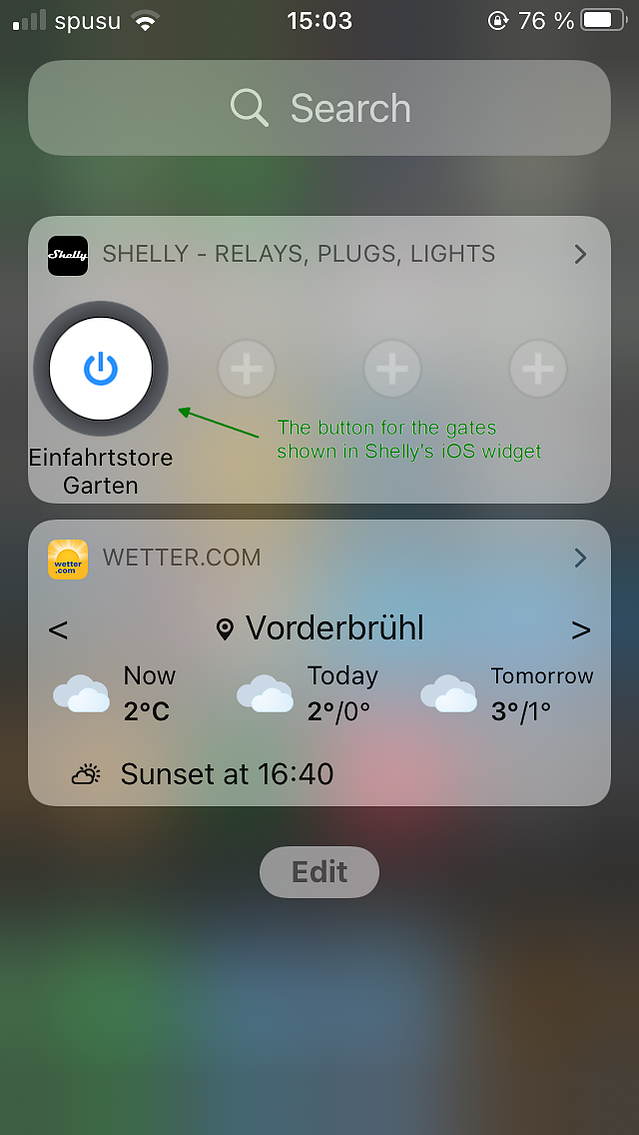
Task: Tap the Search field
Action: pyautogui.click(x=319, y=108)
